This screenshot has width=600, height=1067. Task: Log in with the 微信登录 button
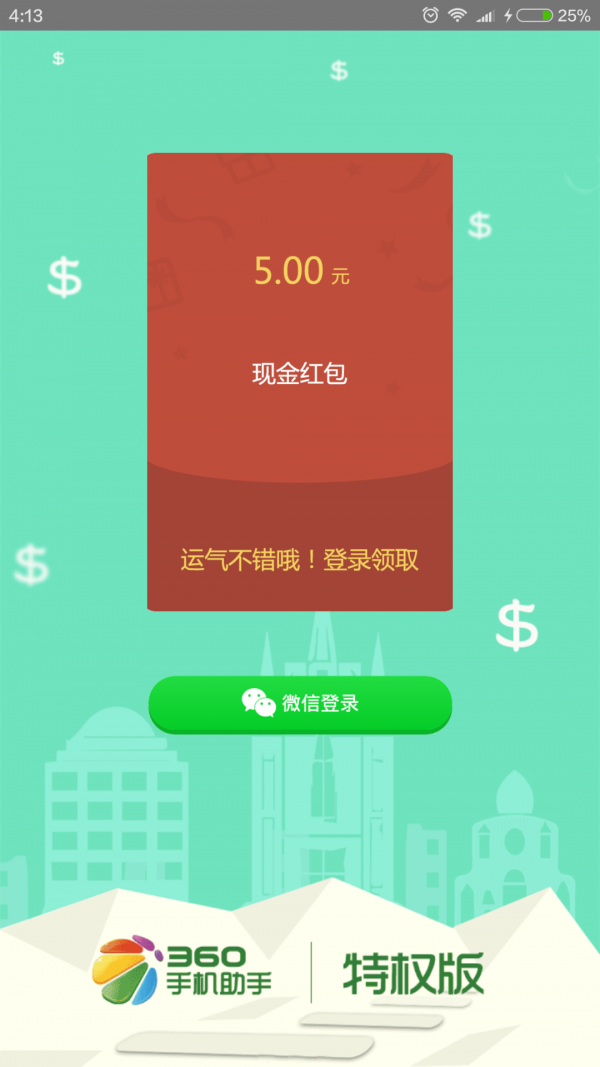tap(300, 703)
